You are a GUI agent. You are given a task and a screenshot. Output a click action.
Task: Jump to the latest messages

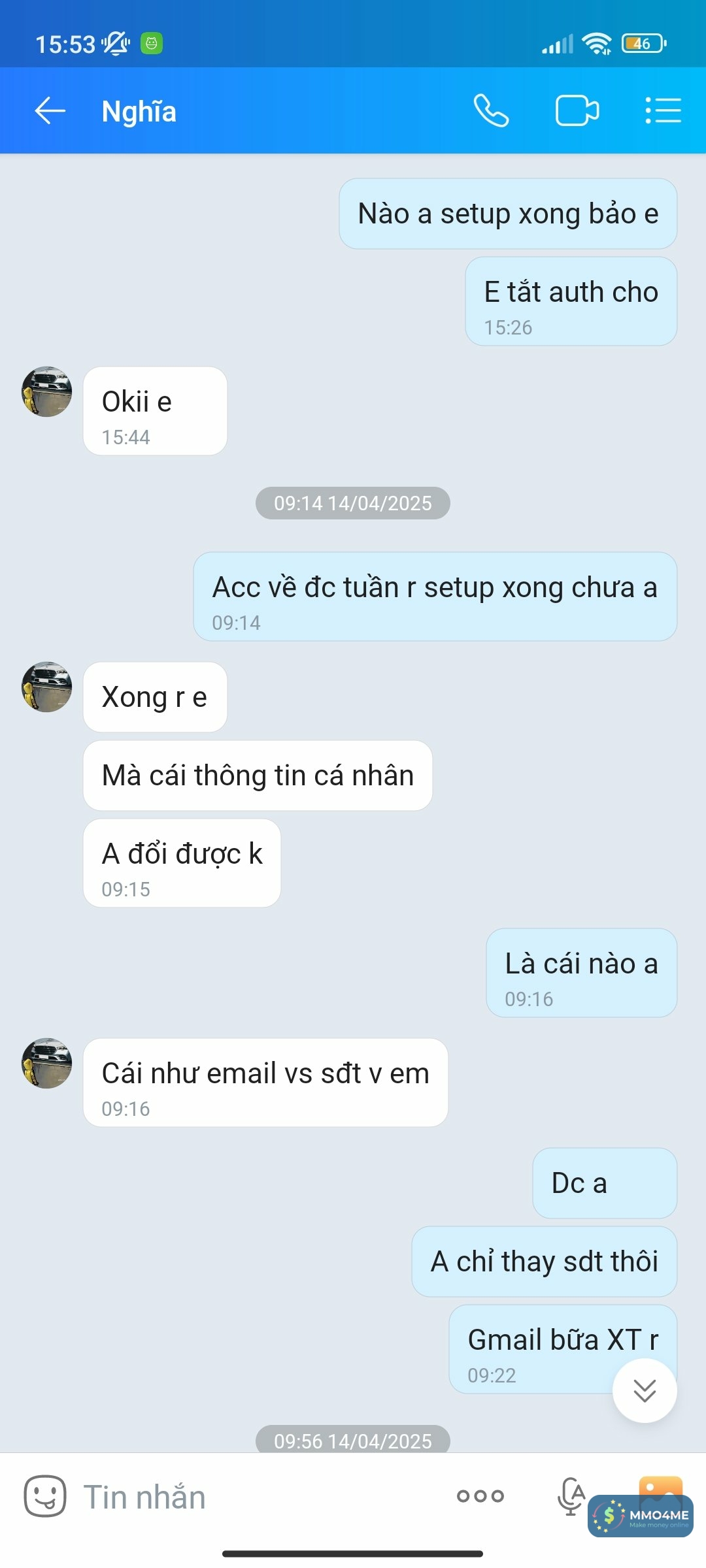[x=645, y=1390]
